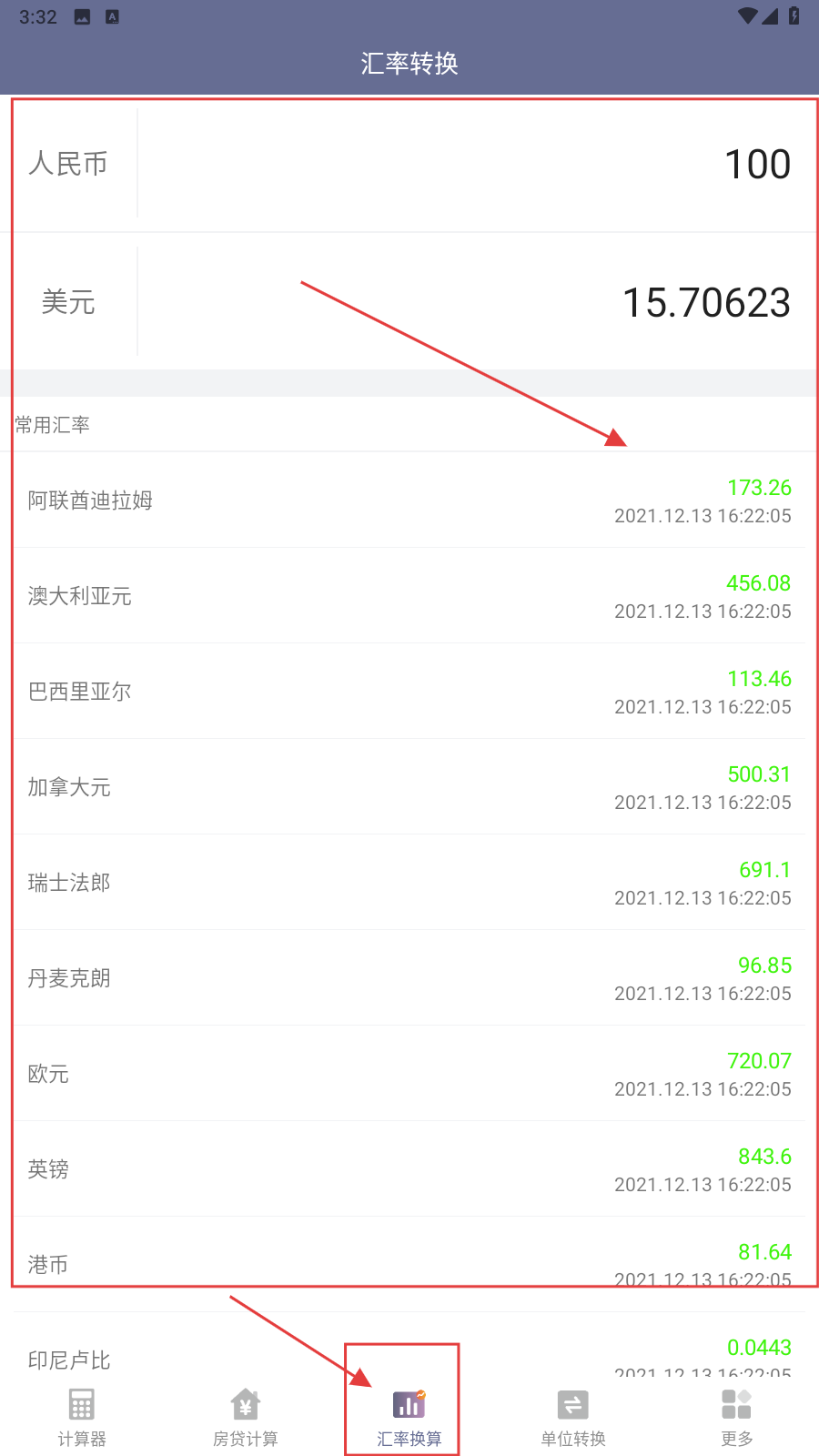Choose the 澳大利亚元 rate row
The height and width of the screenshot is (1456, 819).
pyautogui.click(x=409, y=596)
